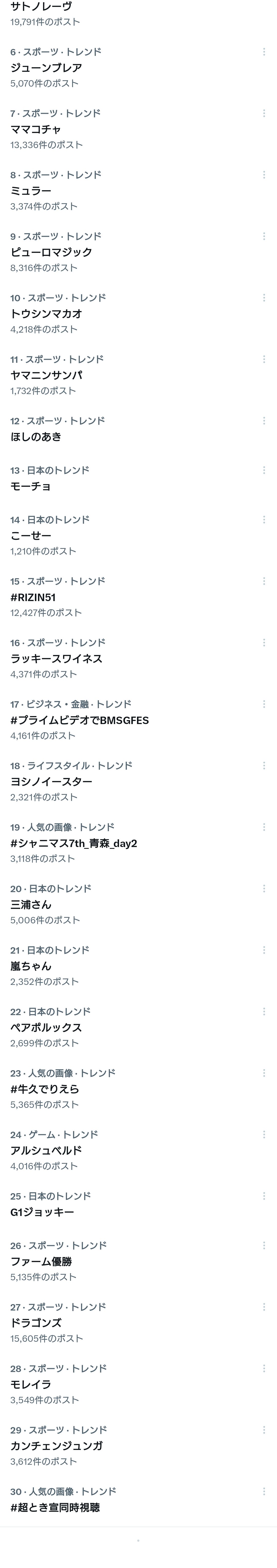Open the #RIZIN51 hashtag trend

coord(138,597)
